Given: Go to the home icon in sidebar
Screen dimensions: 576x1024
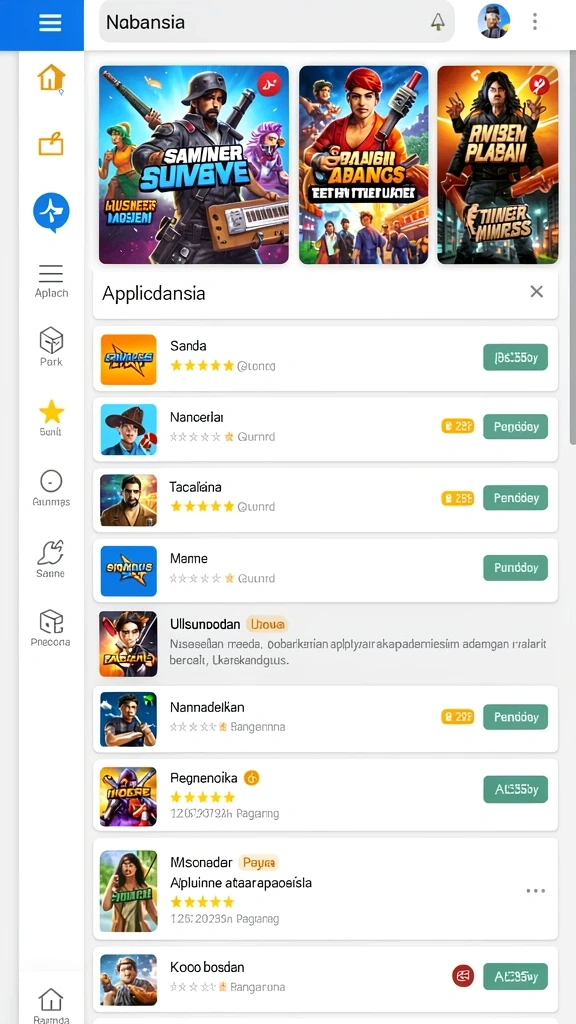Looking at the screenshot, I should tap(51, 78).
